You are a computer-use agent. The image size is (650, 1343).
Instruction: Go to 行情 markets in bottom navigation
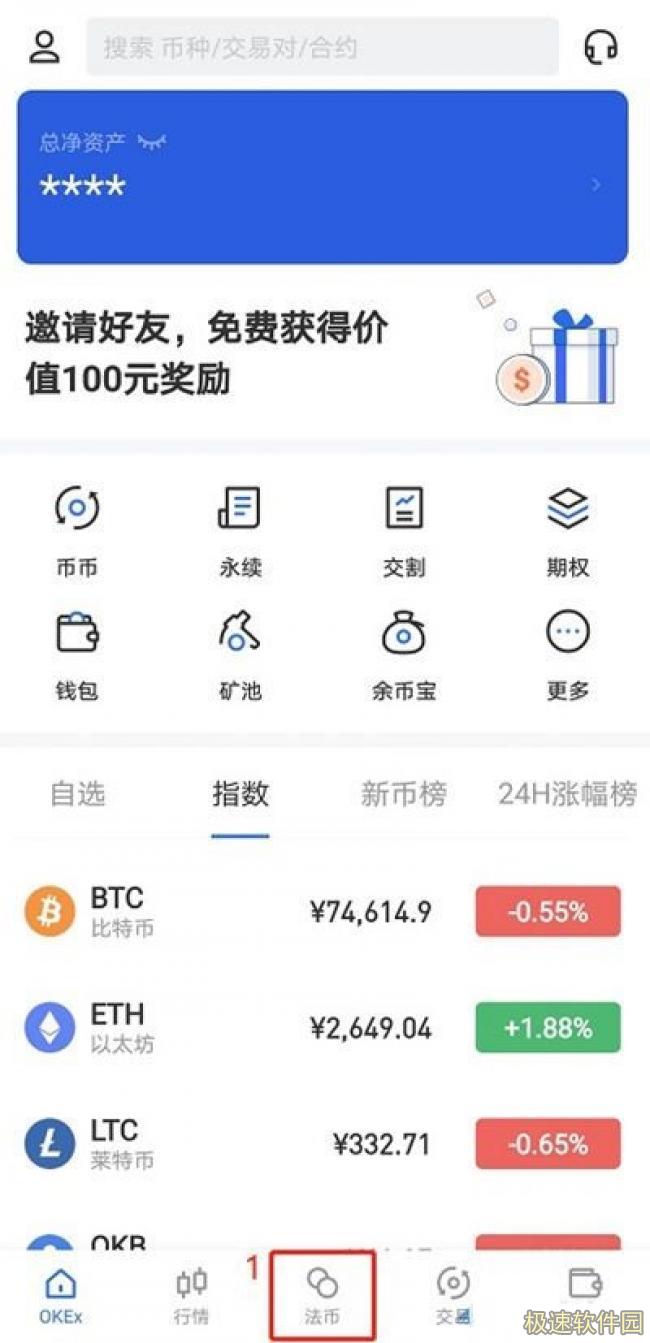tap(191, 1295)
